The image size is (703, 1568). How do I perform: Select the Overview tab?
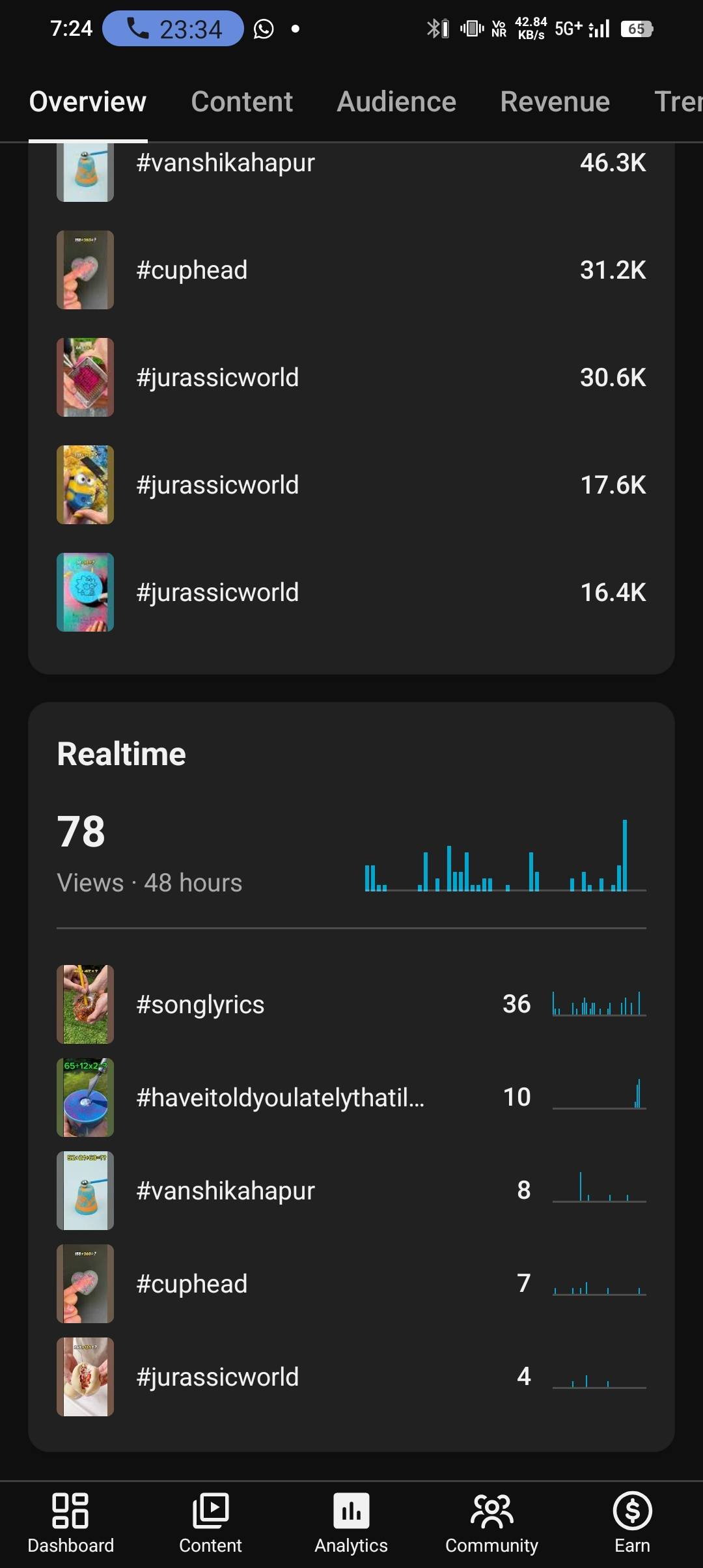88,102
